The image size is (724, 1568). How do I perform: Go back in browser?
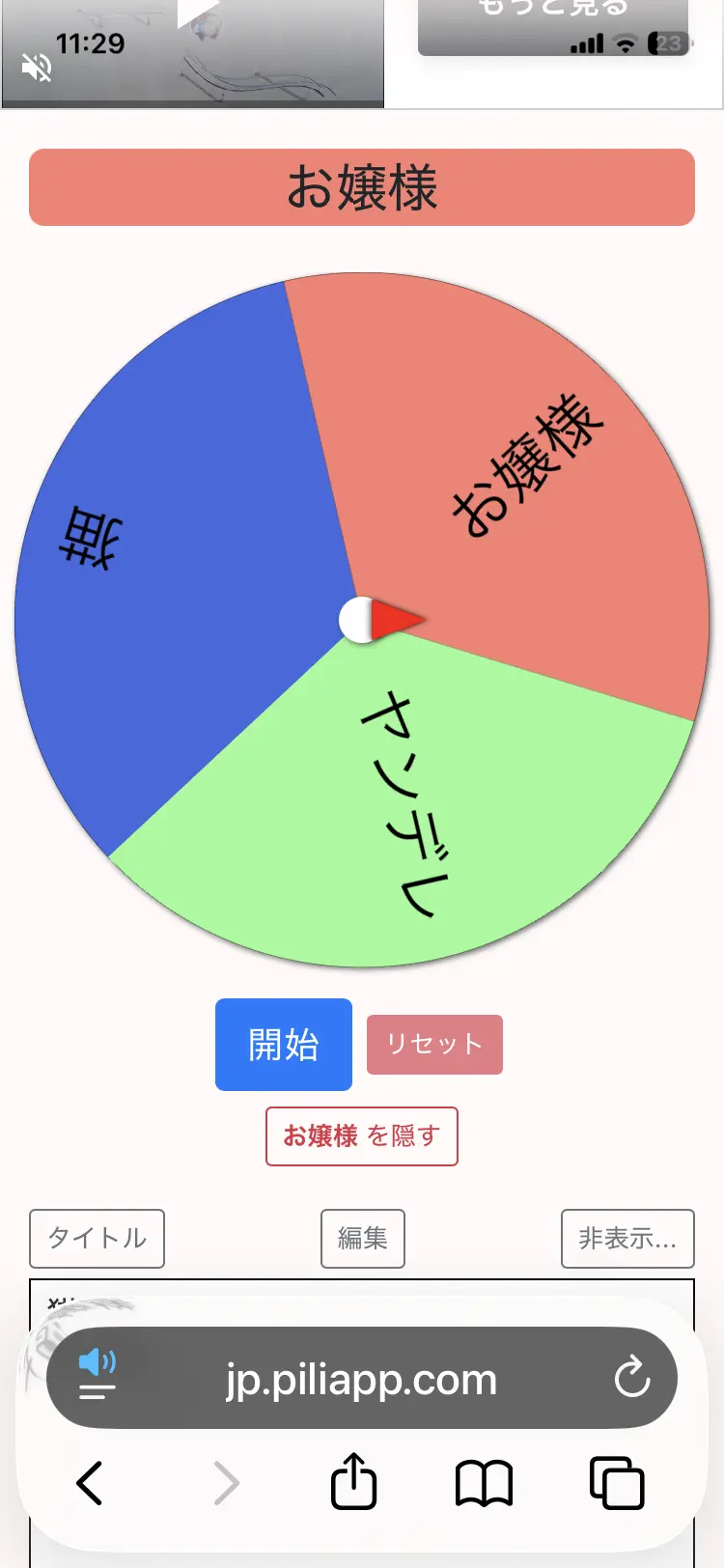click(x=90, y=1483)
